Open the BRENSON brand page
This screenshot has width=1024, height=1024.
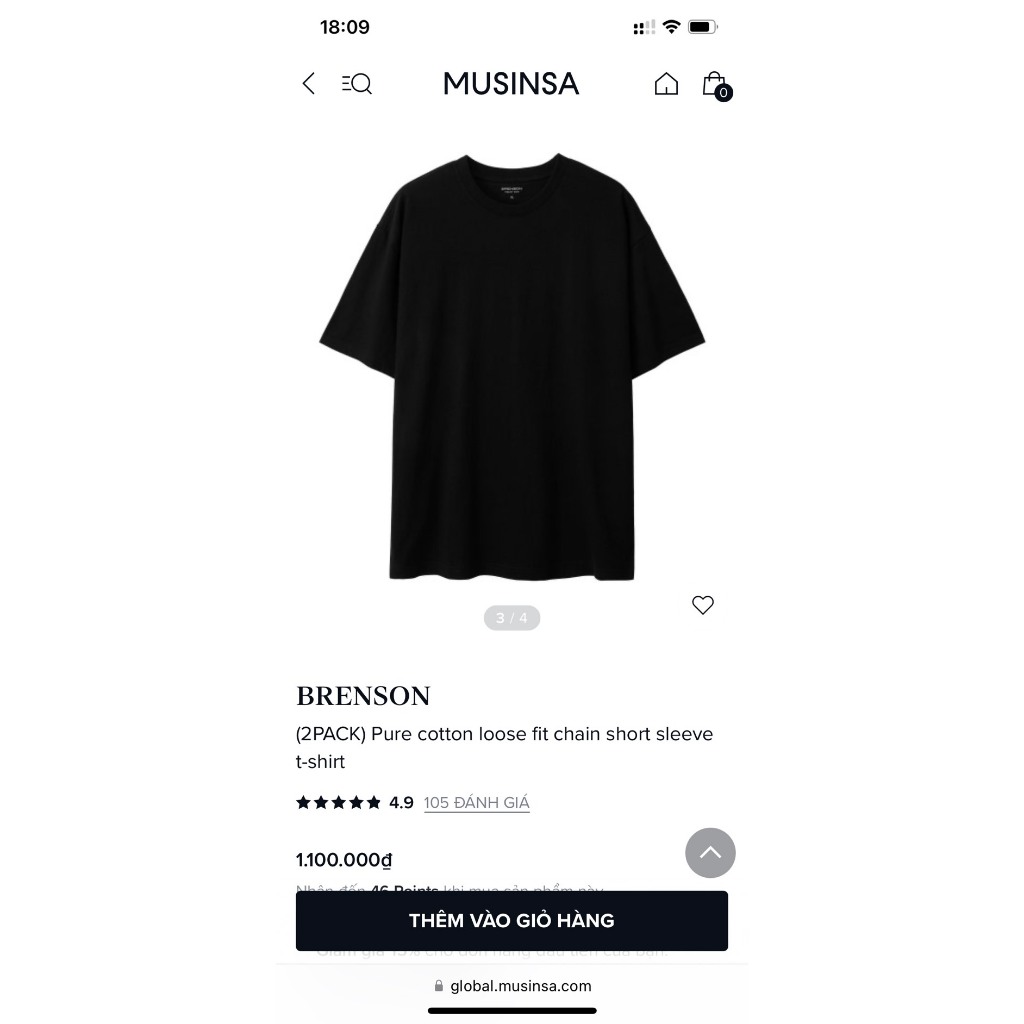tap(363, 696)
